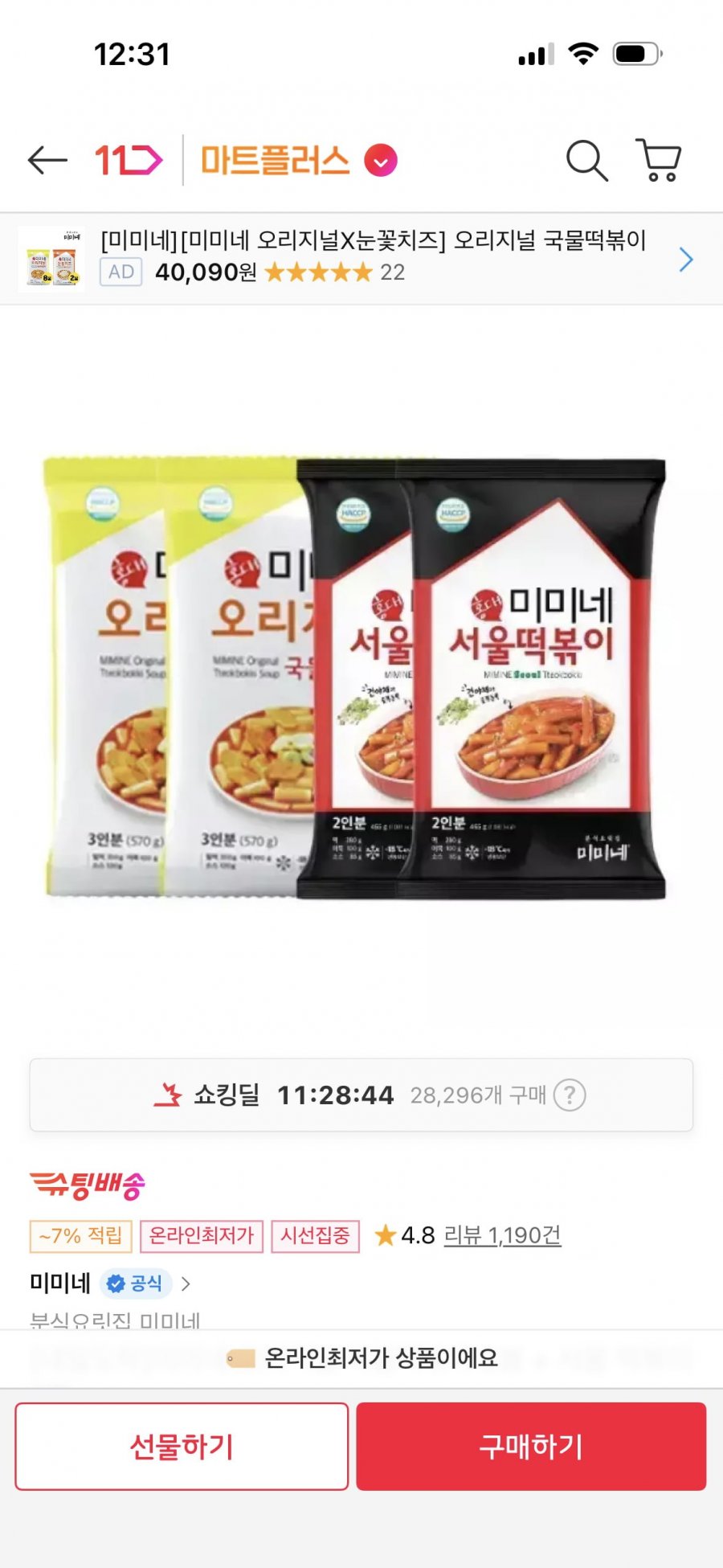The height and width of the screenshot is (1568, 723).
Task: Tap the 11st logo
Action: 129,159
